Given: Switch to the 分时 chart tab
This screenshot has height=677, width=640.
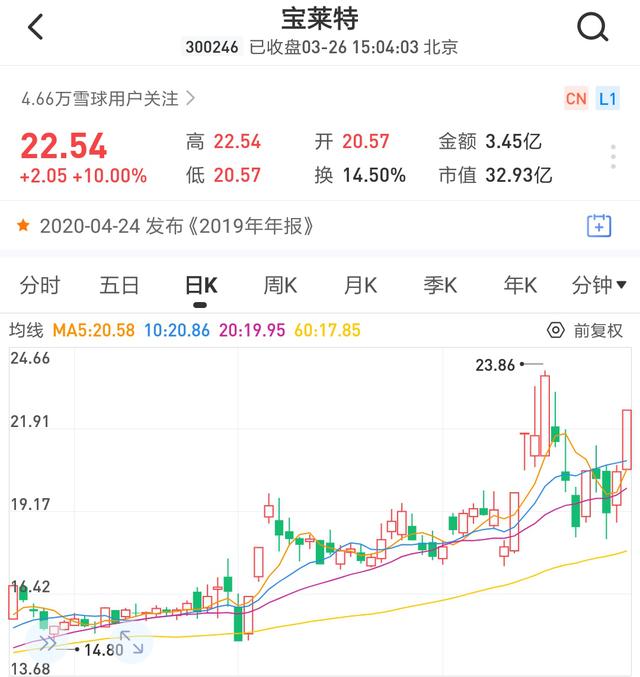Looking at the screenshot, I should point(40,286).
